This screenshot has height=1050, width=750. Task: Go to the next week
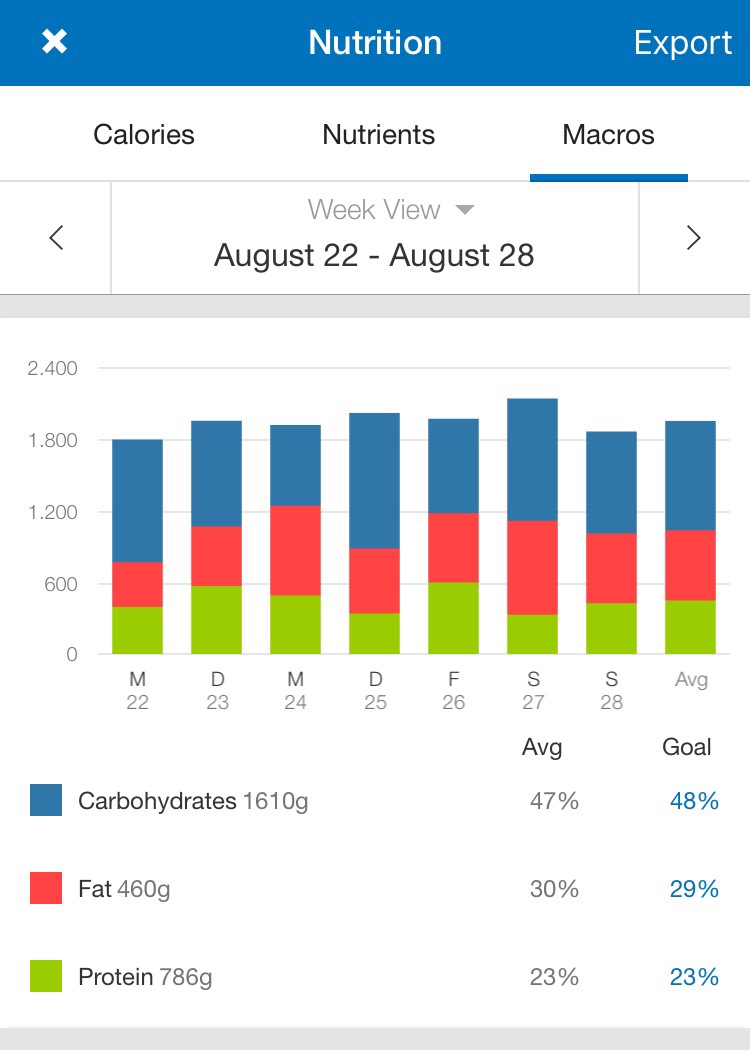693,238
